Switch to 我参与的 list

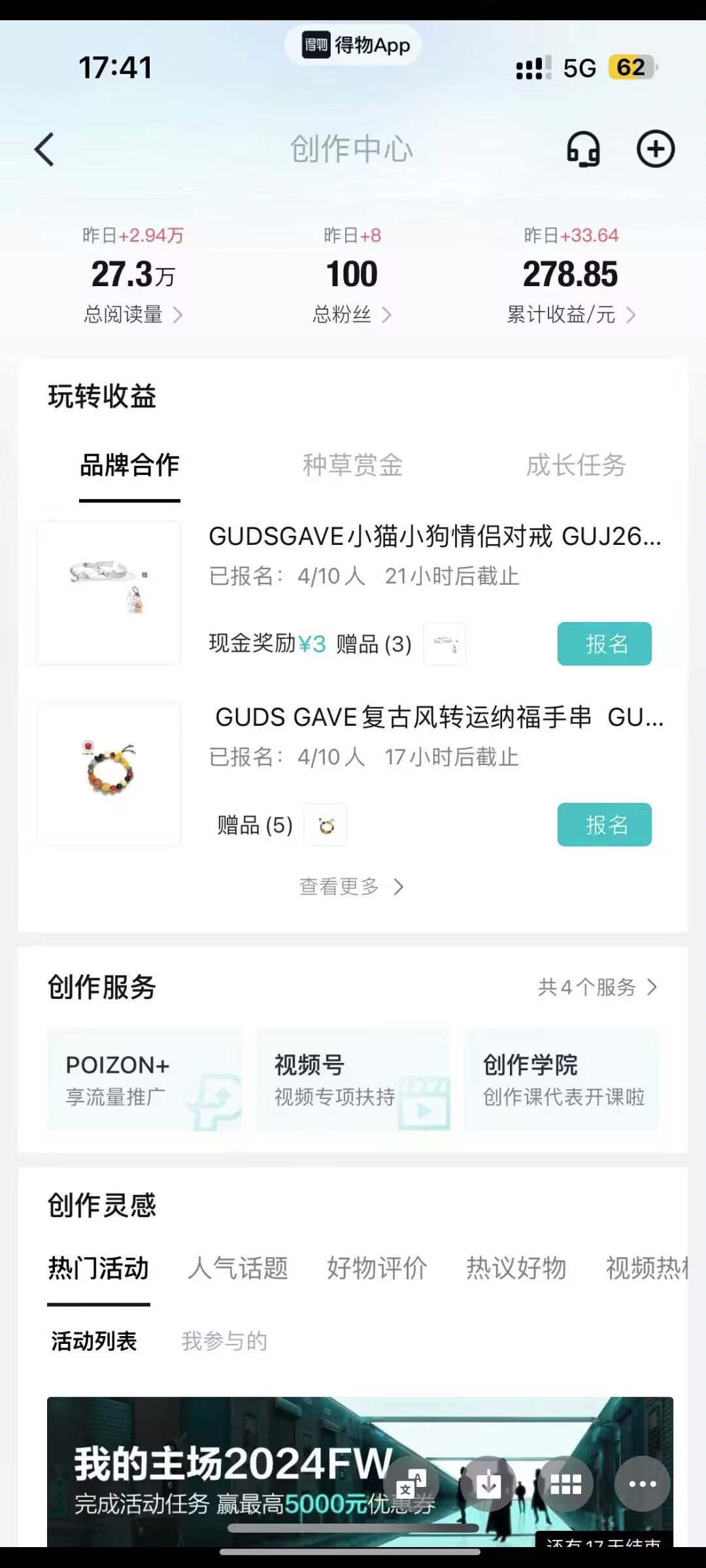click(226, 1341)
